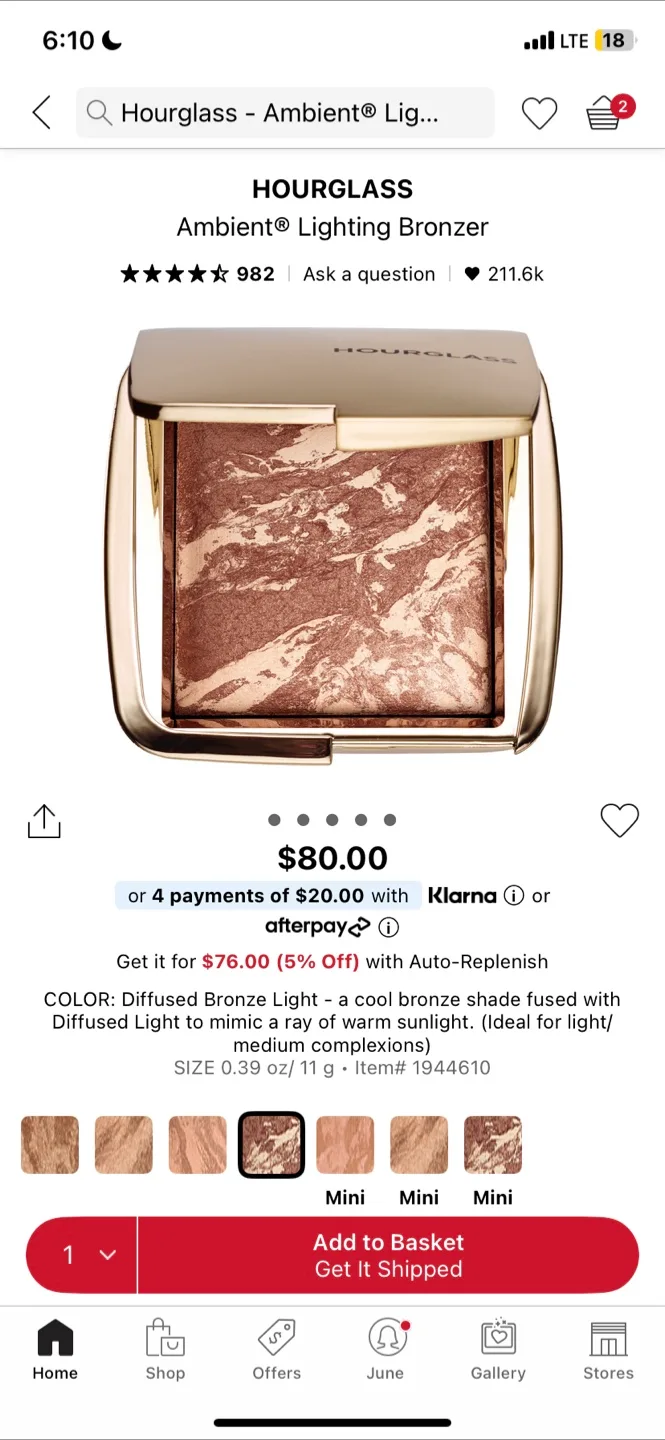The image size is (665, 1440).
Task: Switch to the Offers tab
Action: (276, 1349)
